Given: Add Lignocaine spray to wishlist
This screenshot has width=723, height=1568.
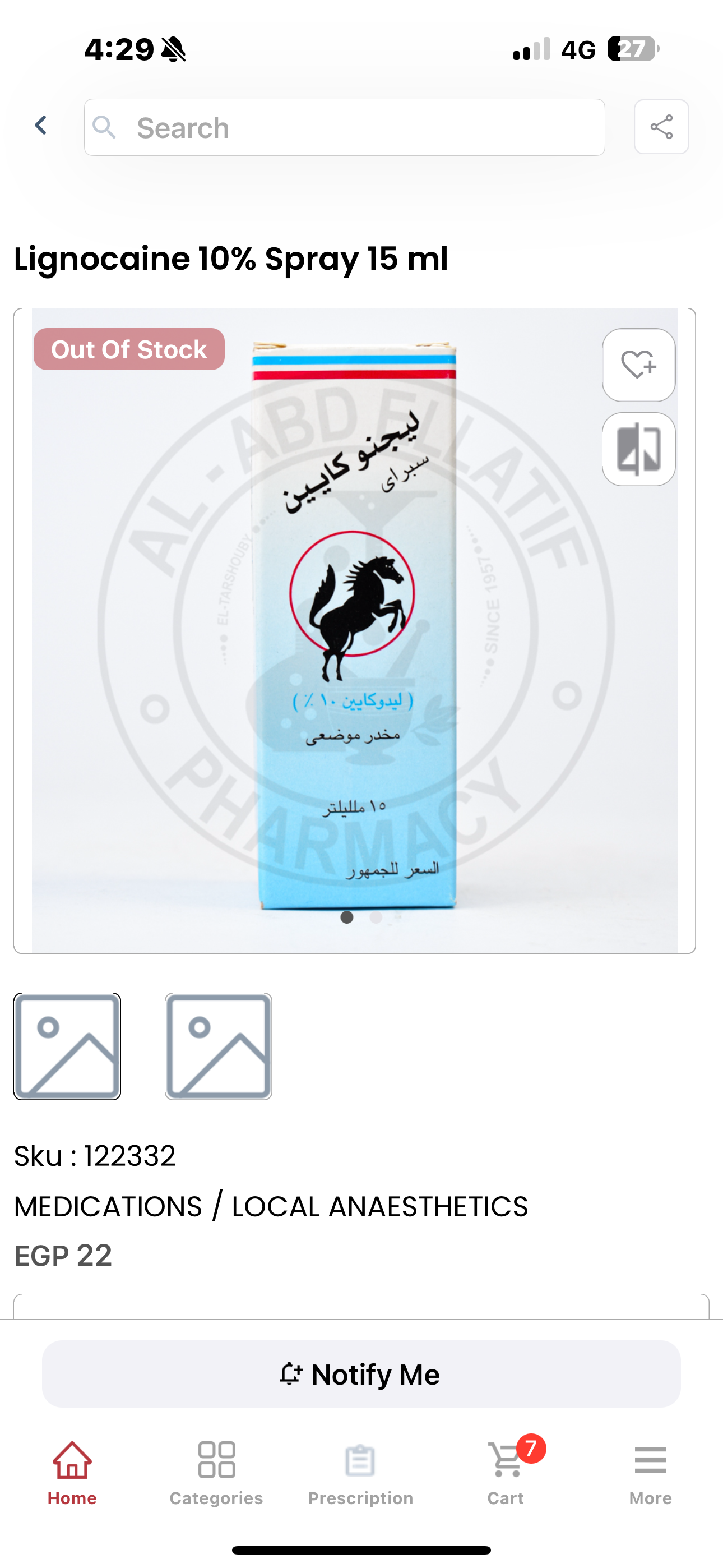Looking at the screenshot, I should tap(638, 365).
